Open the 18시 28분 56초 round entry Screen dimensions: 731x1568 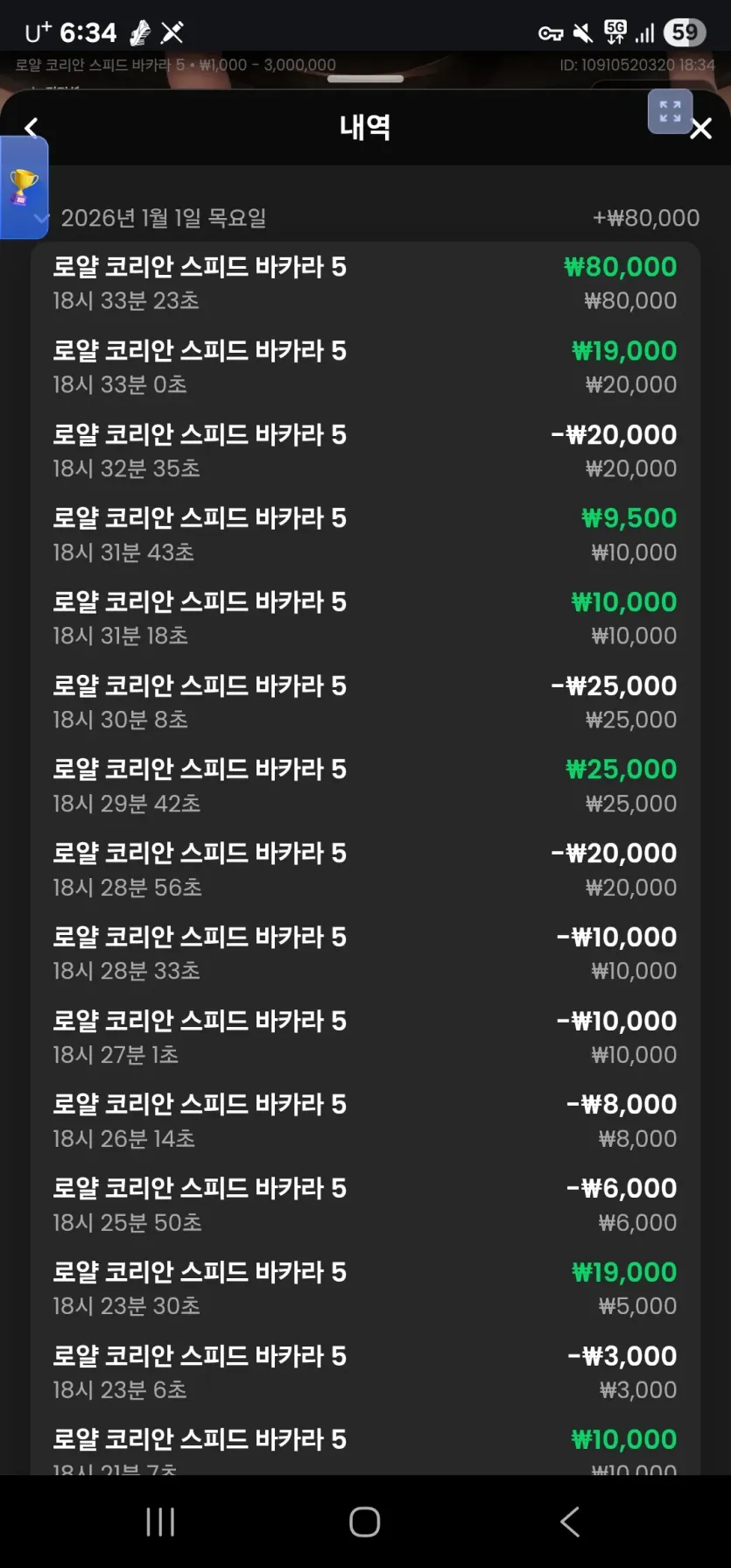tap(365, 870)
